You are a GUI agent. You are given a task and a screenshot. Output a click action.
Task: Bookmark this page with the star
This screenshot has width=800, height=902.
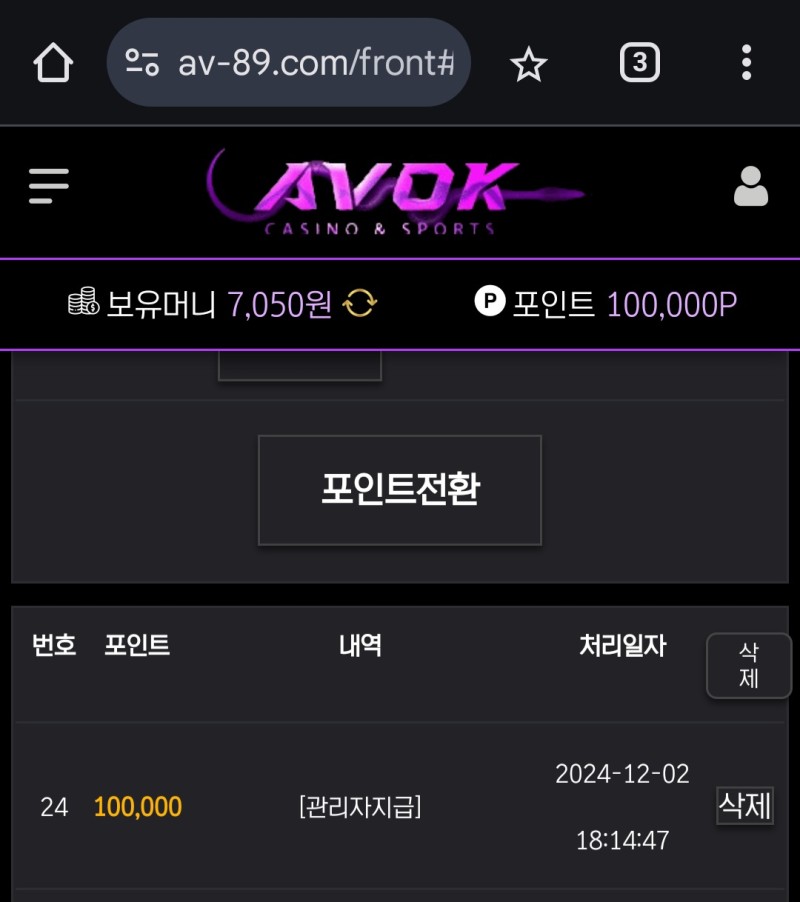point(528,65)
